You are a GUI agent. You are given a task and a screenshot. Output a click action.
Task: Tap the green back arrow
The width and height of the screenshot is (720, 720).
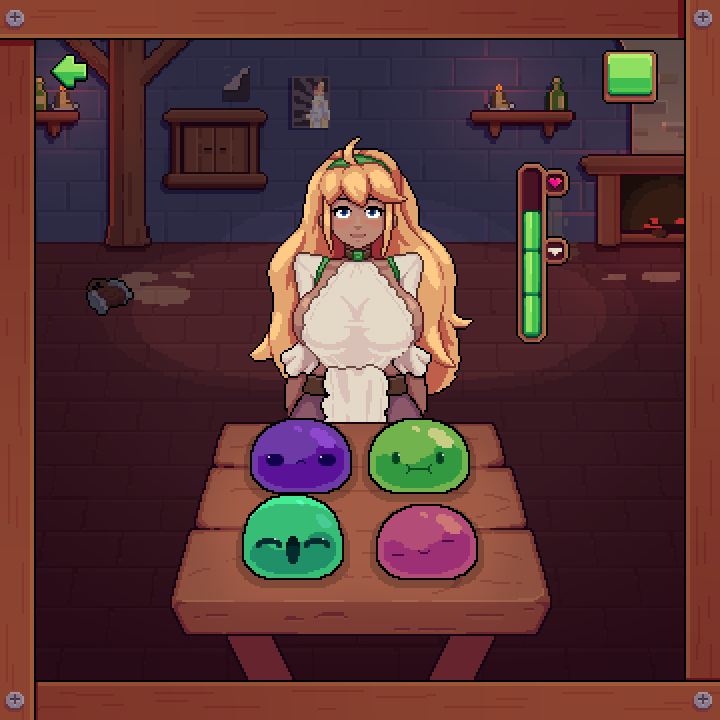click(69, 72)
